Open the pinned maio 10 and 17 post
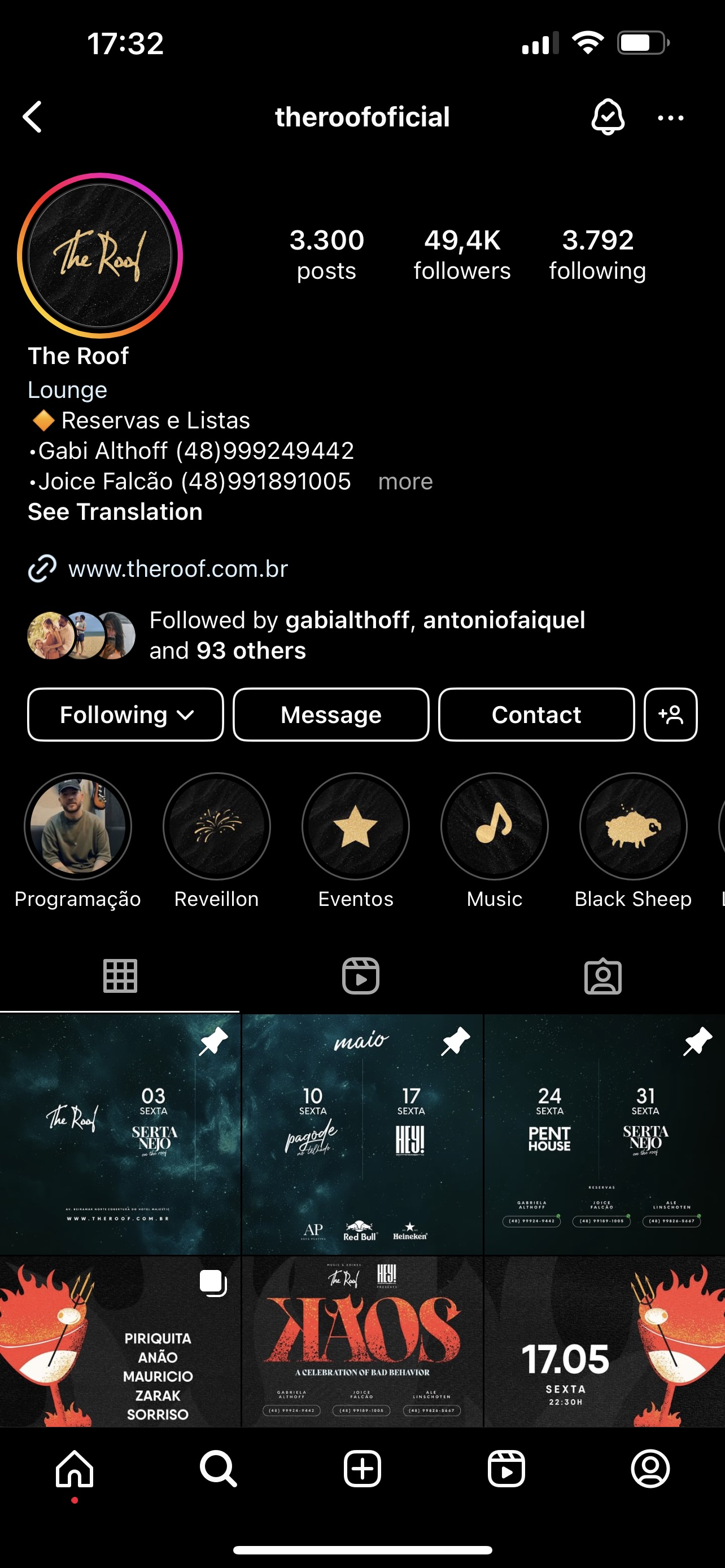This screenshot has height=1568, width=725. [362, 1133]
